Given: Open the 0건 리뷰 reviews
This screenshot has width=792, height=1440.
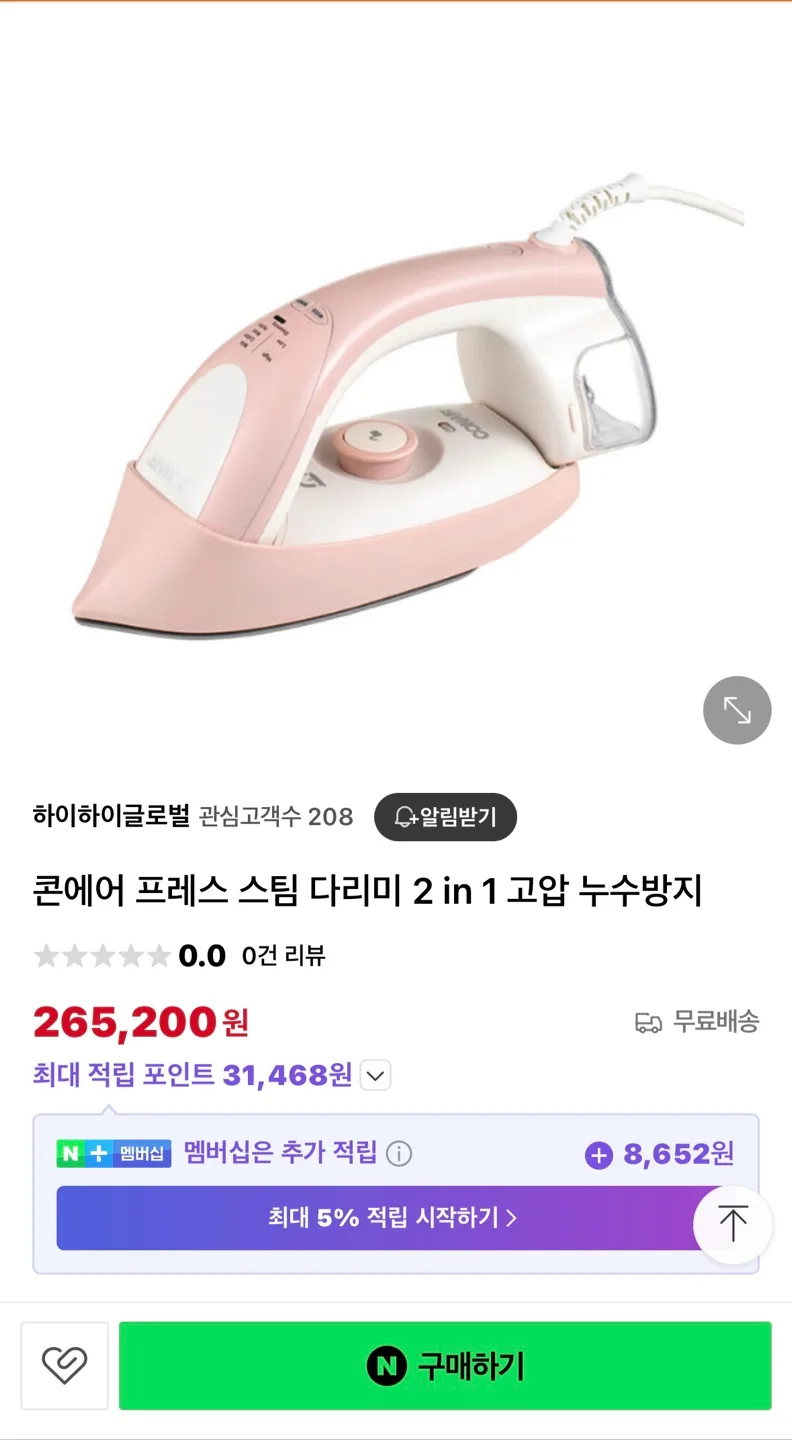Looking at the screenshot, I should click(x=283, y=956).
